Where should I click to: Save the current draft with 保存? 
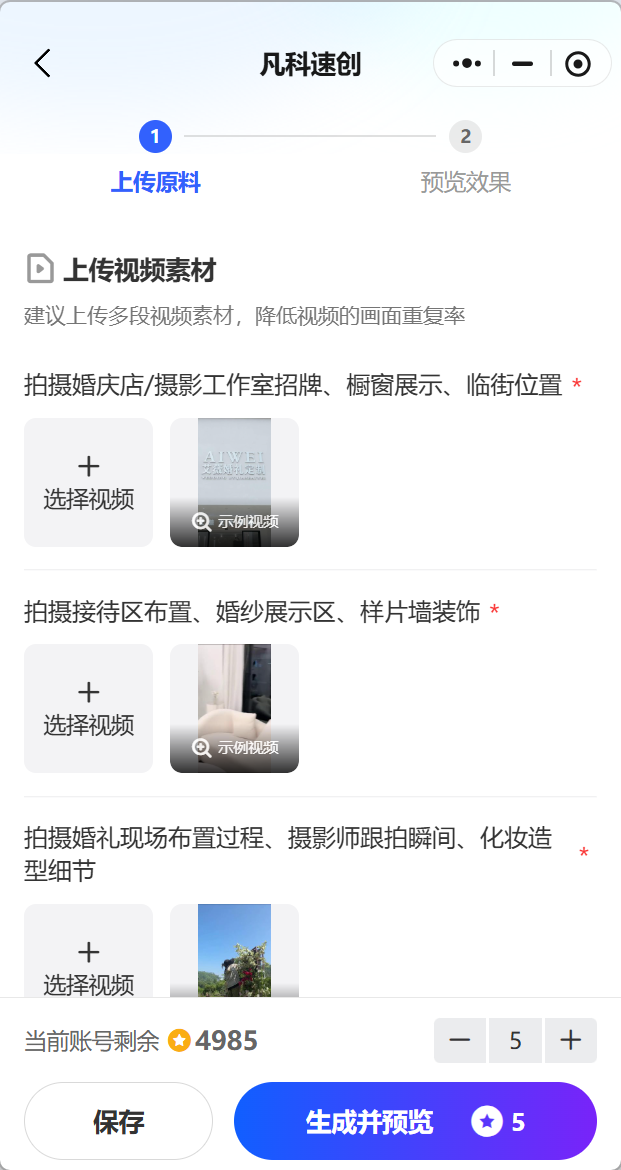tap(118, 1121)
